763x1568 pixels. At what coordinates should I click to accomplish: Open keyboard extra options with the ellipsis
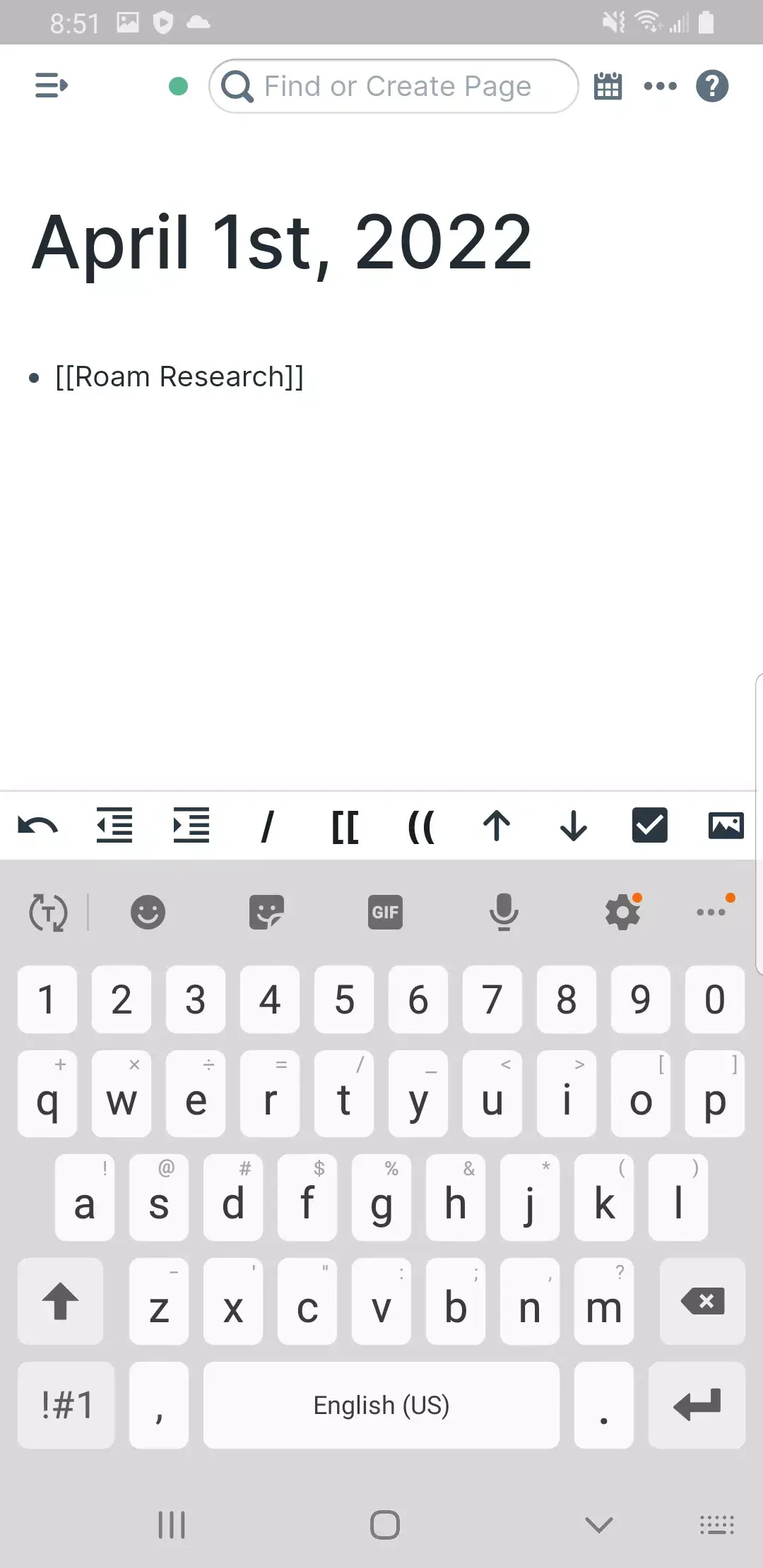coord(712,912)
